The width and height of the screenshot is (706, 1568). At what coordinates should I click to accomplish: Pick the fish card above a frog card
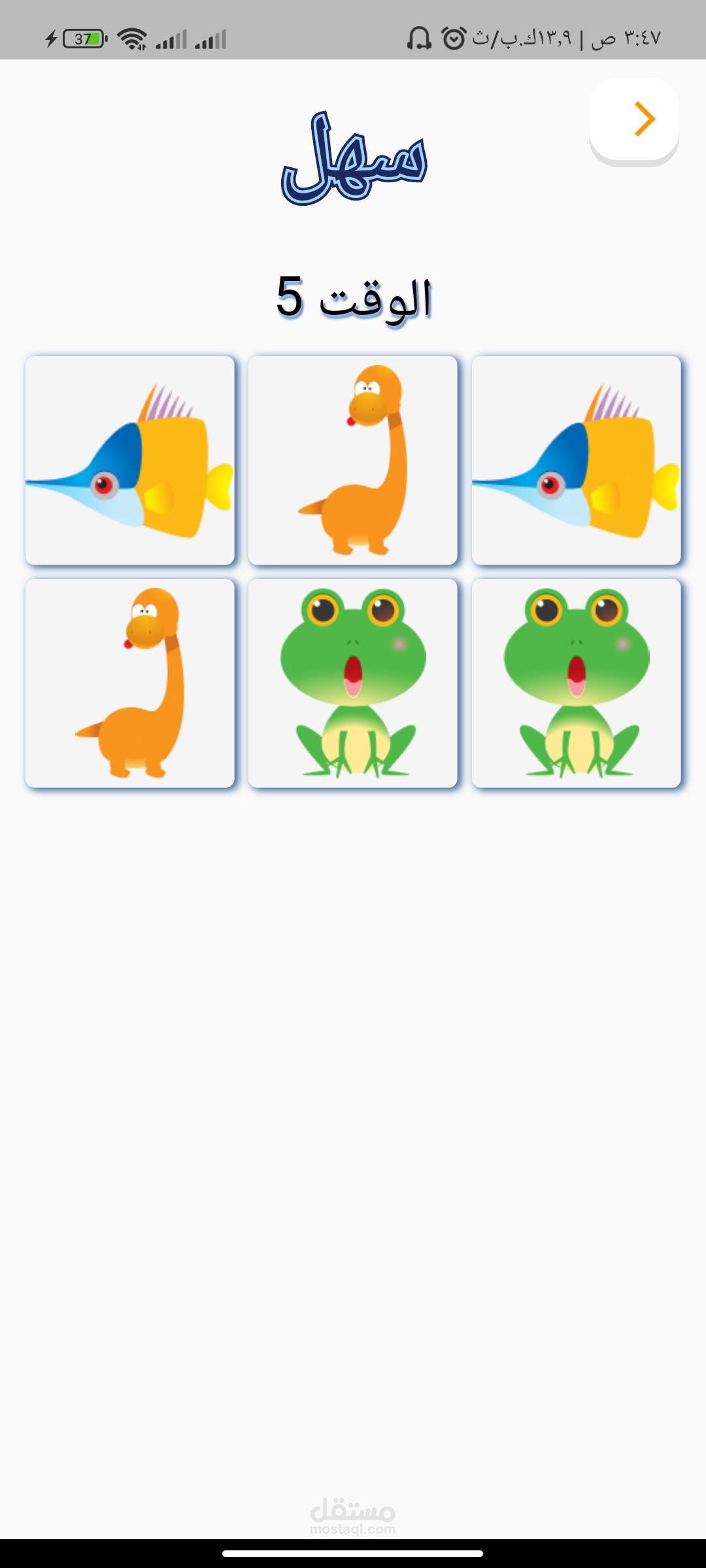click(576, 461)
